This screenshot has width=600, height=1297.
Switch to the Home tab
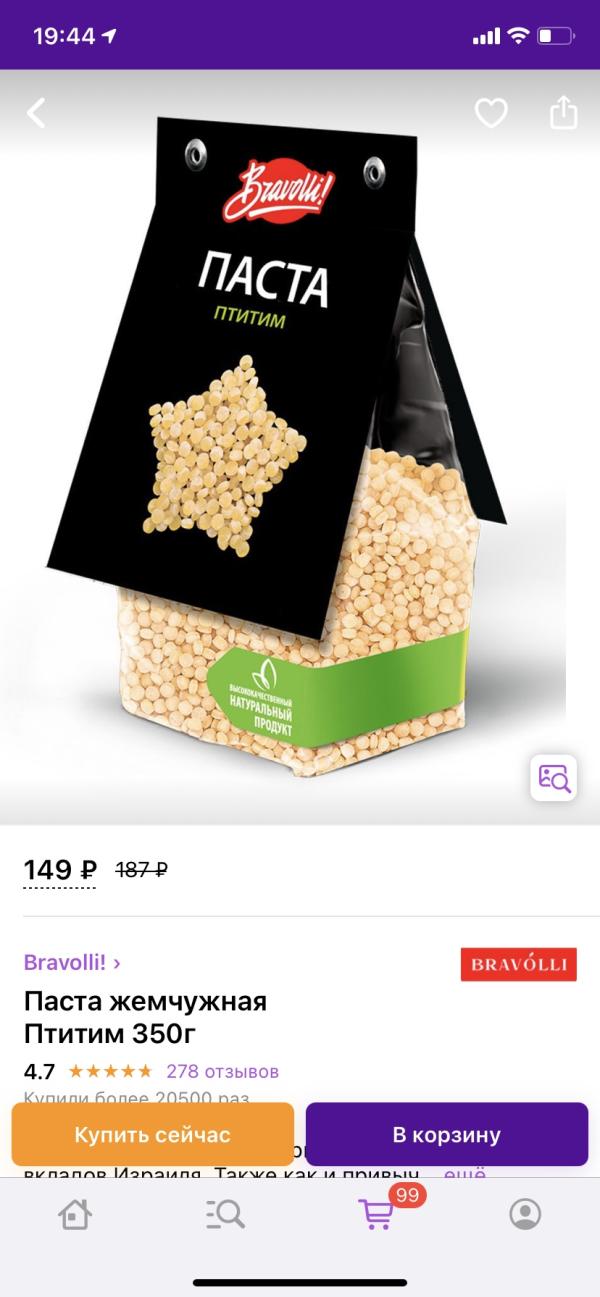(x=75, y=1214)
